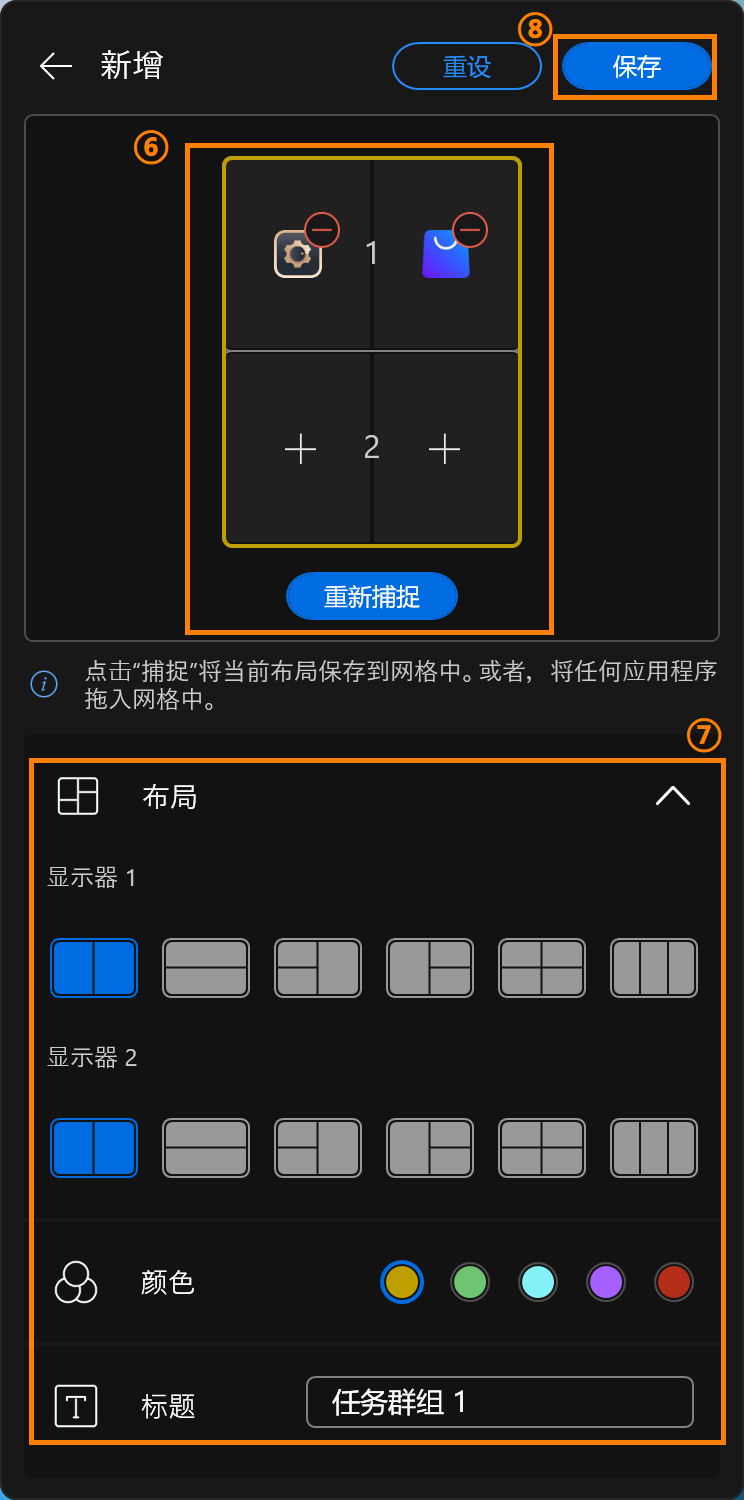Select the red color swatch
Viewport: 744px width, 1500px height.
click(x=674, y=1281)
